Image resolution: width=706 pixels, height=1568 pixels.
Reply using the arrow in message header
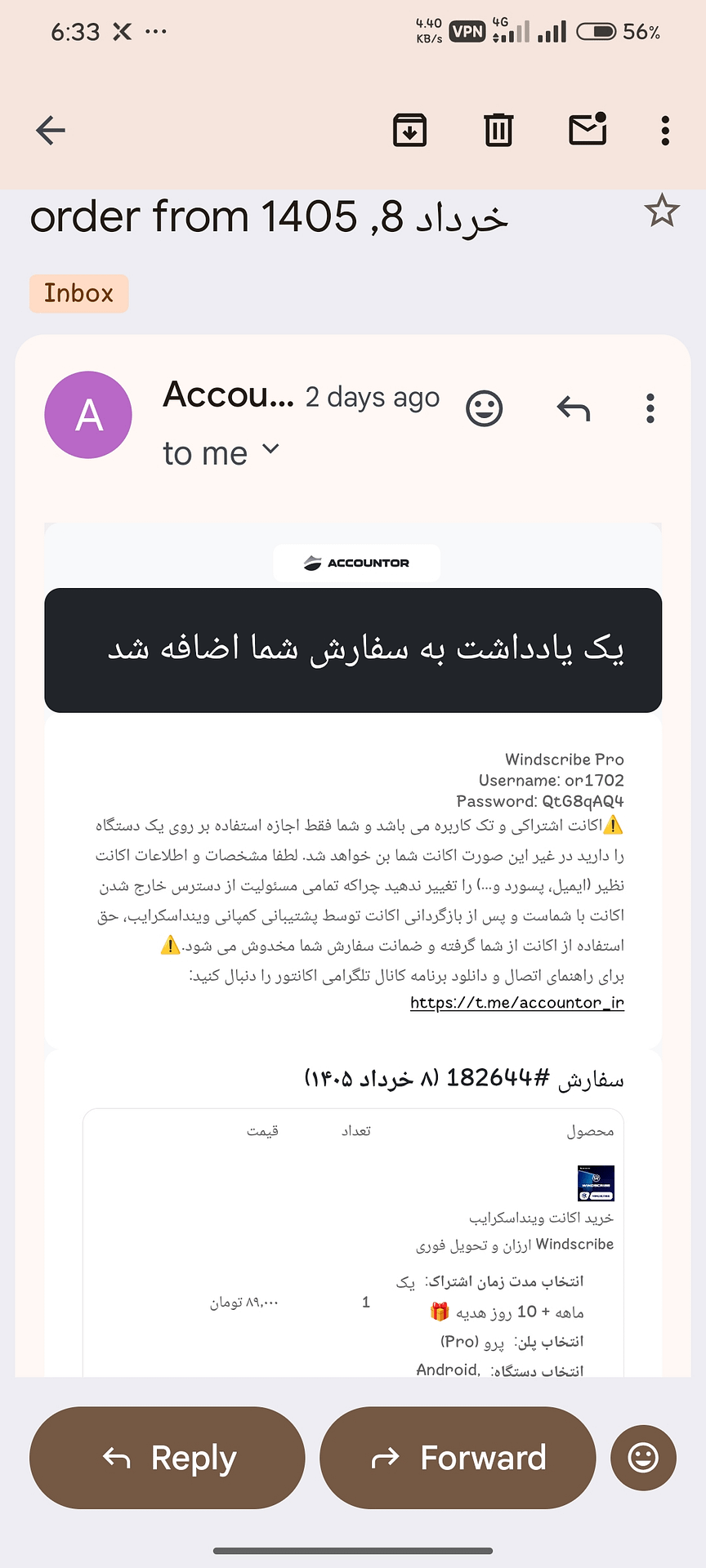click(574, 408)
